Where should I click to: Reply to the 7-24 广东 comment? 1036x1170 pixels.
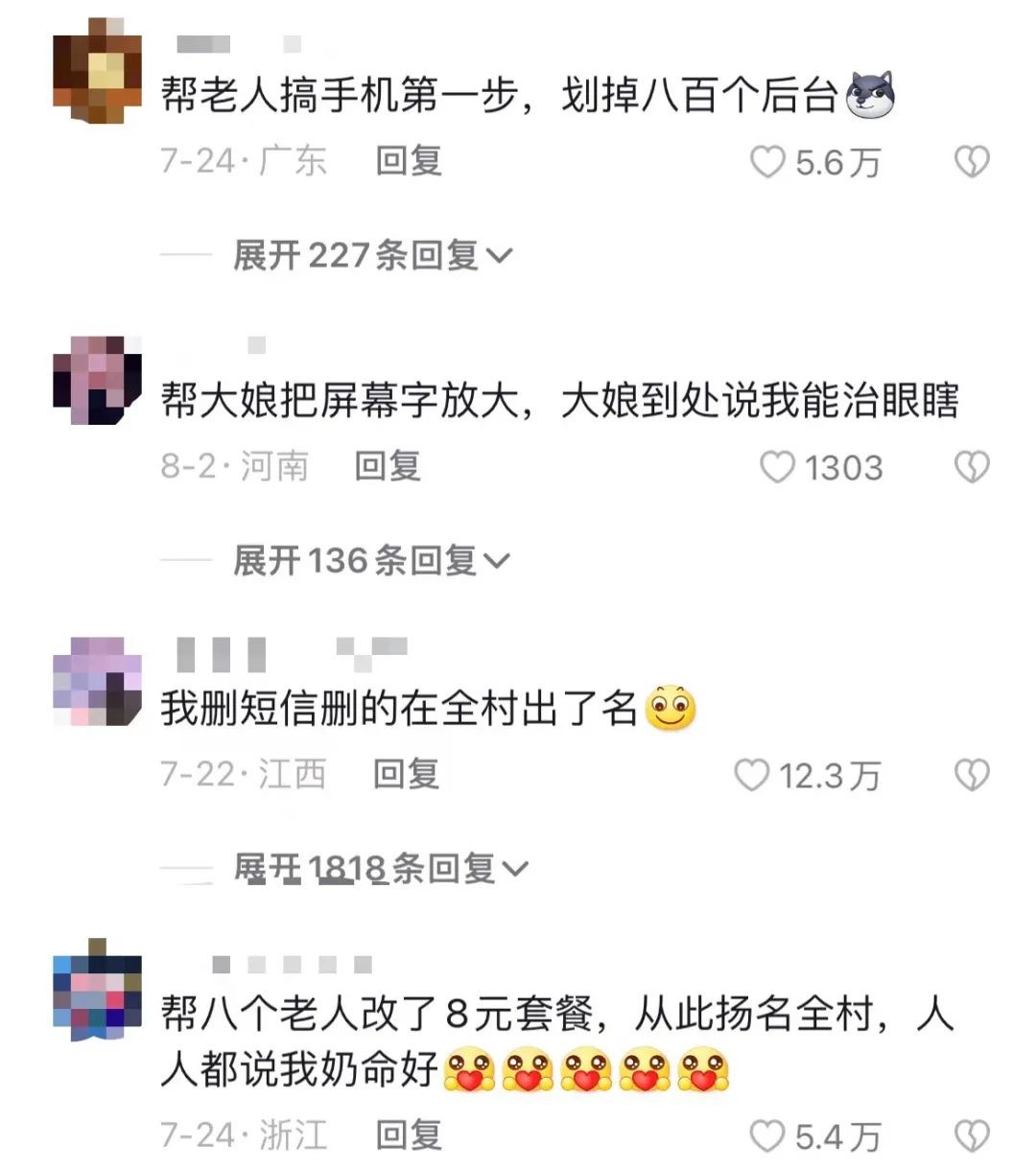pos(409,161)
